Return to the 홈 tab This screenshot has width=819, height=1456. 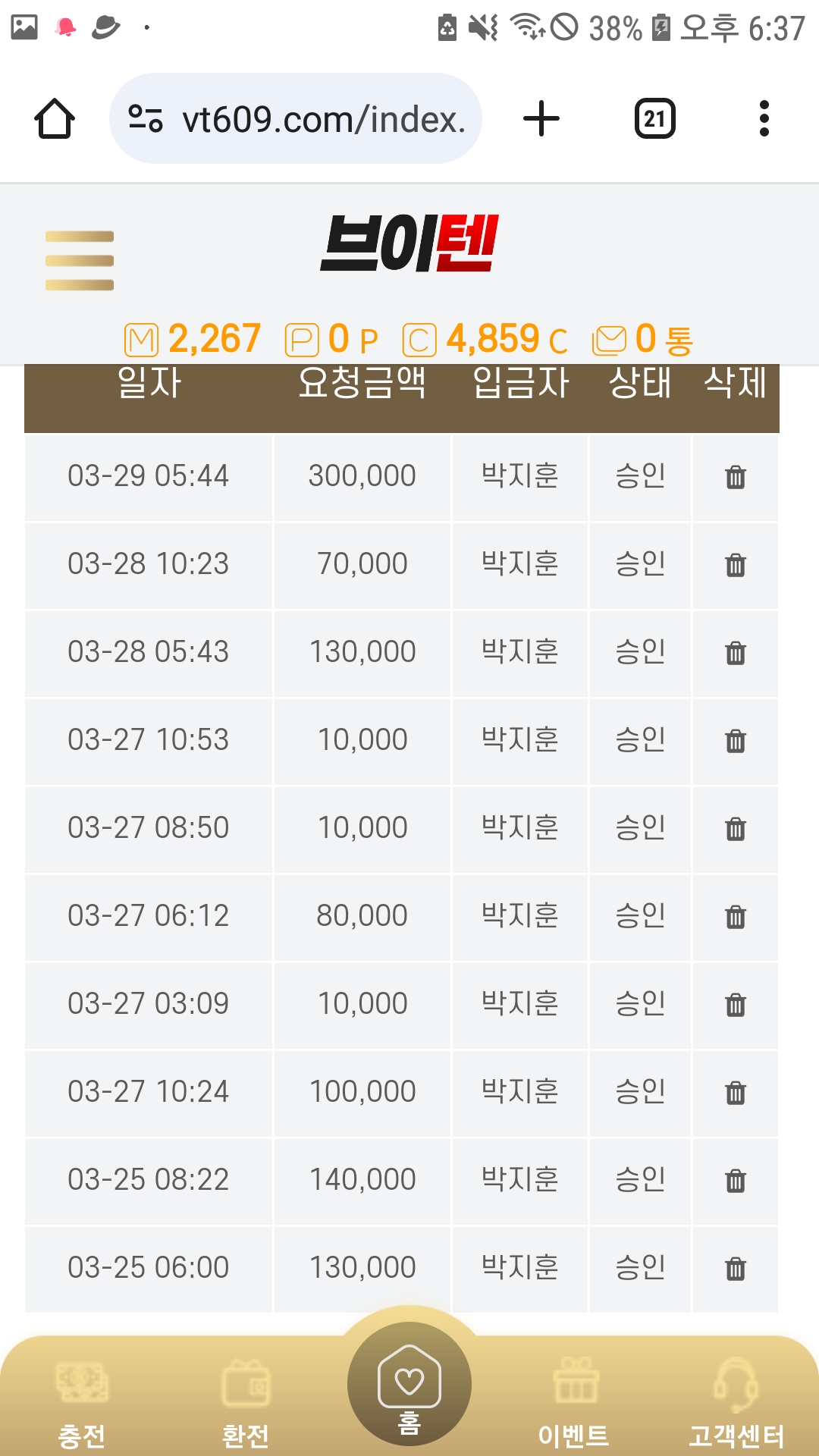click(409, 1385)
